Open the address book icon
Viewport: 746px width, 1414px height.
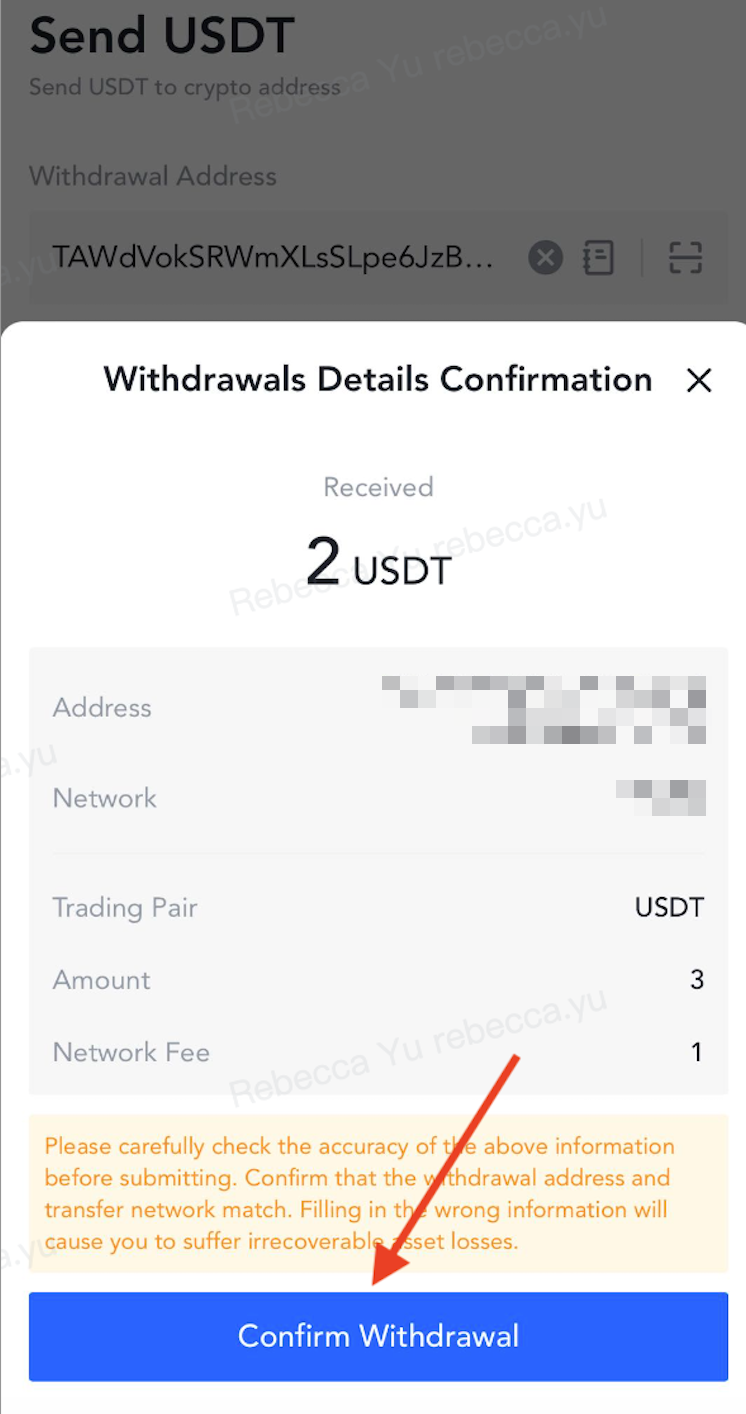598,258
